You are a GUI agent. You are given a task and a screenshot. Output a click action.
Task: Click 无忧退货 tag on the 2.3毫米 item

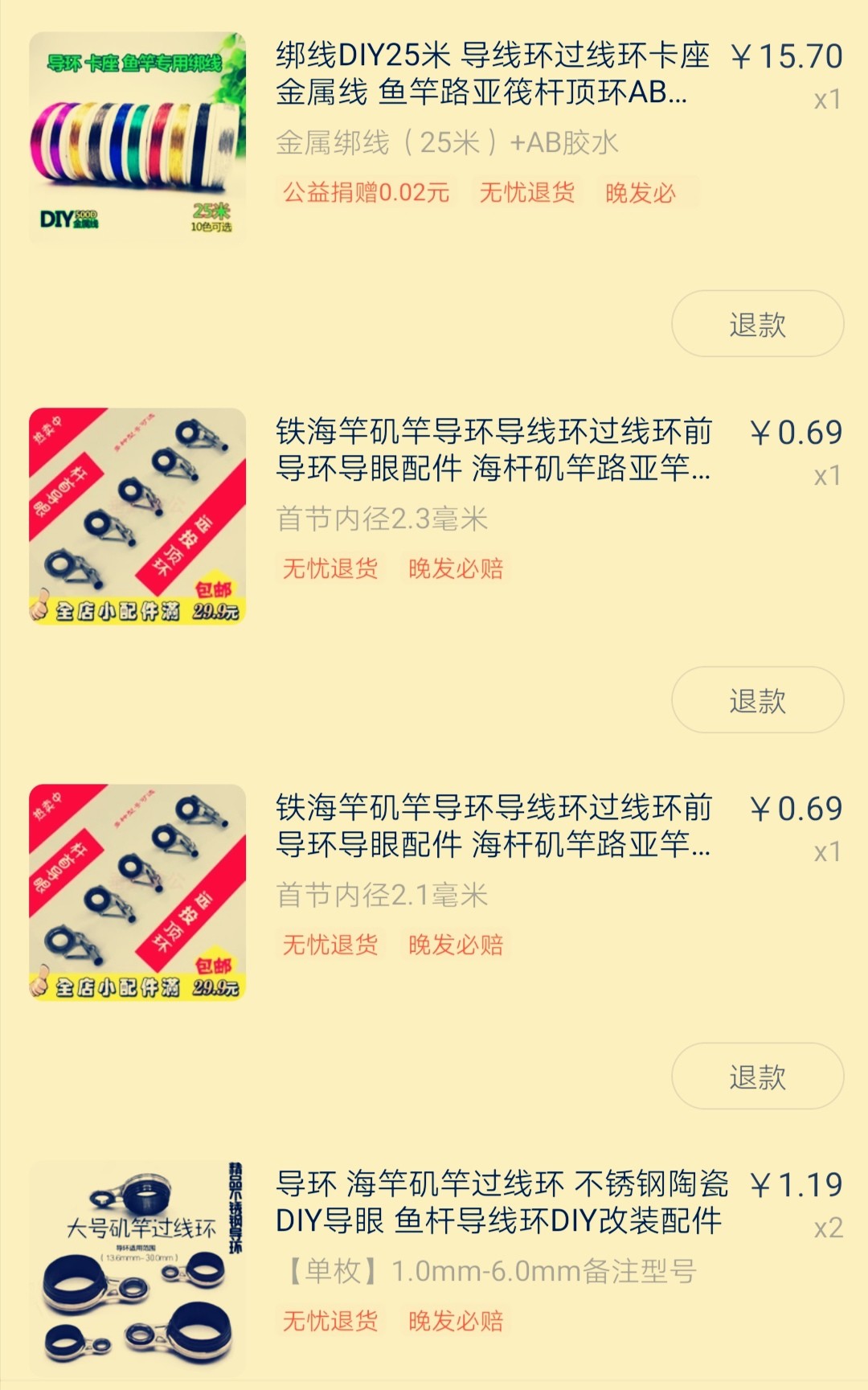pyautogui.click(x=328, y=567)
